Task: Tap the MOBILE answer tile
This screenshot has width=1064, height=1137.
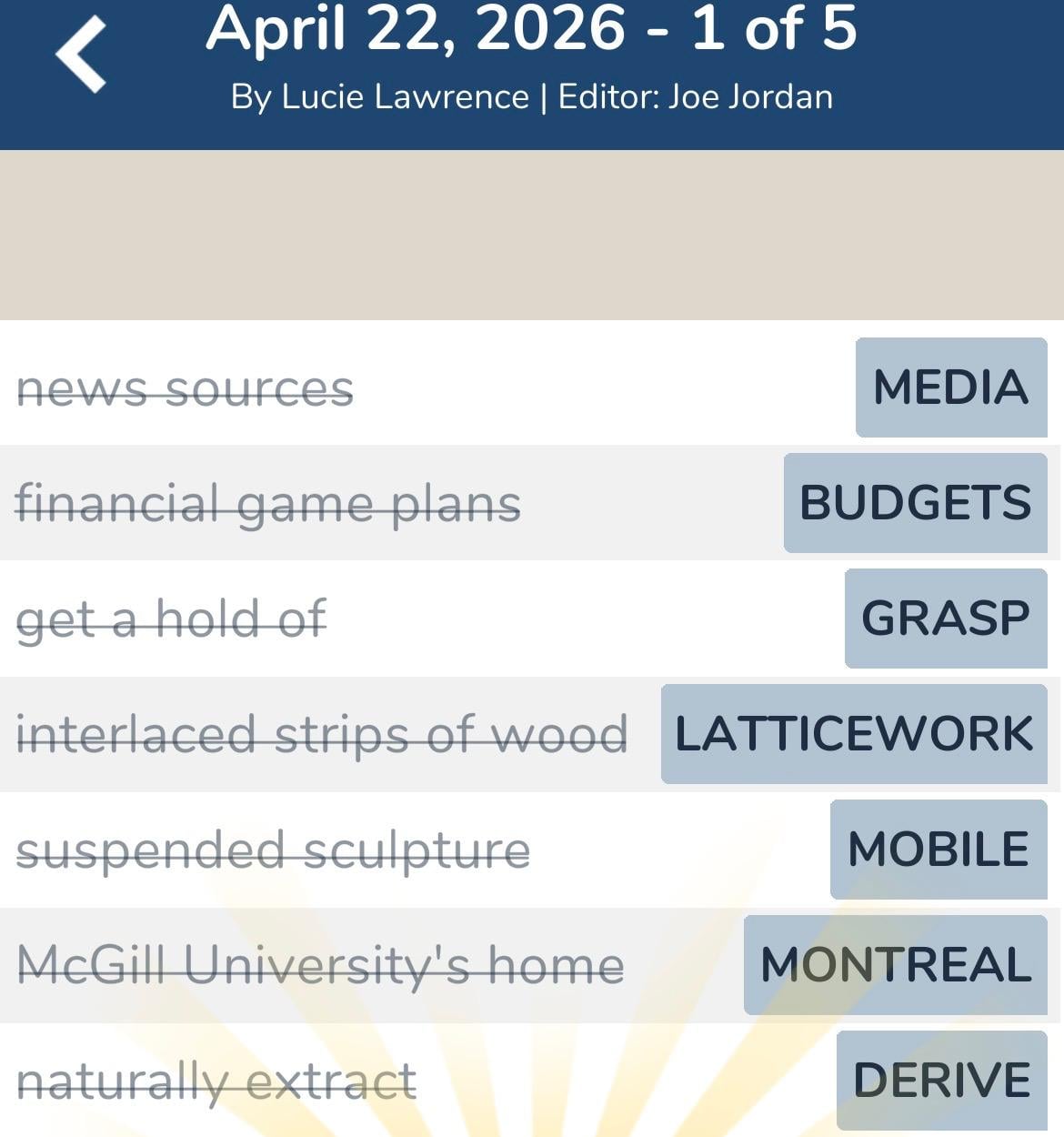Action: pyautogui.click(x=937, y=850)
